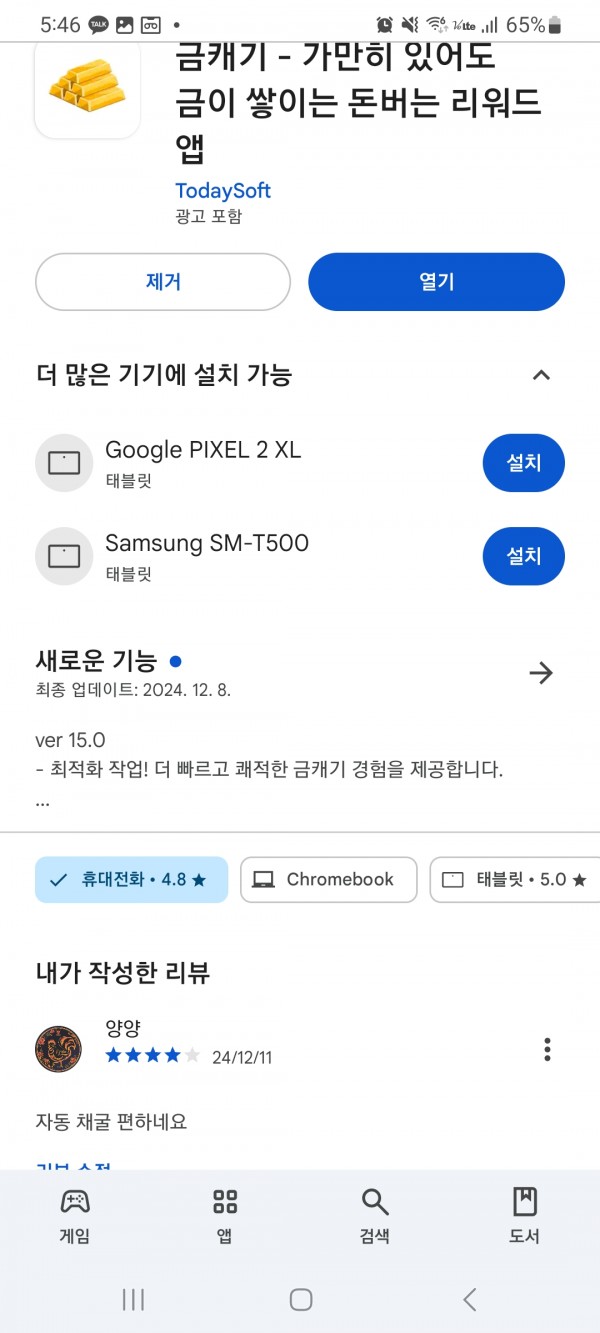Collapse the 더 많은 기기에 설치 가능 section
Image resolution: width=600 pixels, height=1333 pixels.
tap(541, 375)
